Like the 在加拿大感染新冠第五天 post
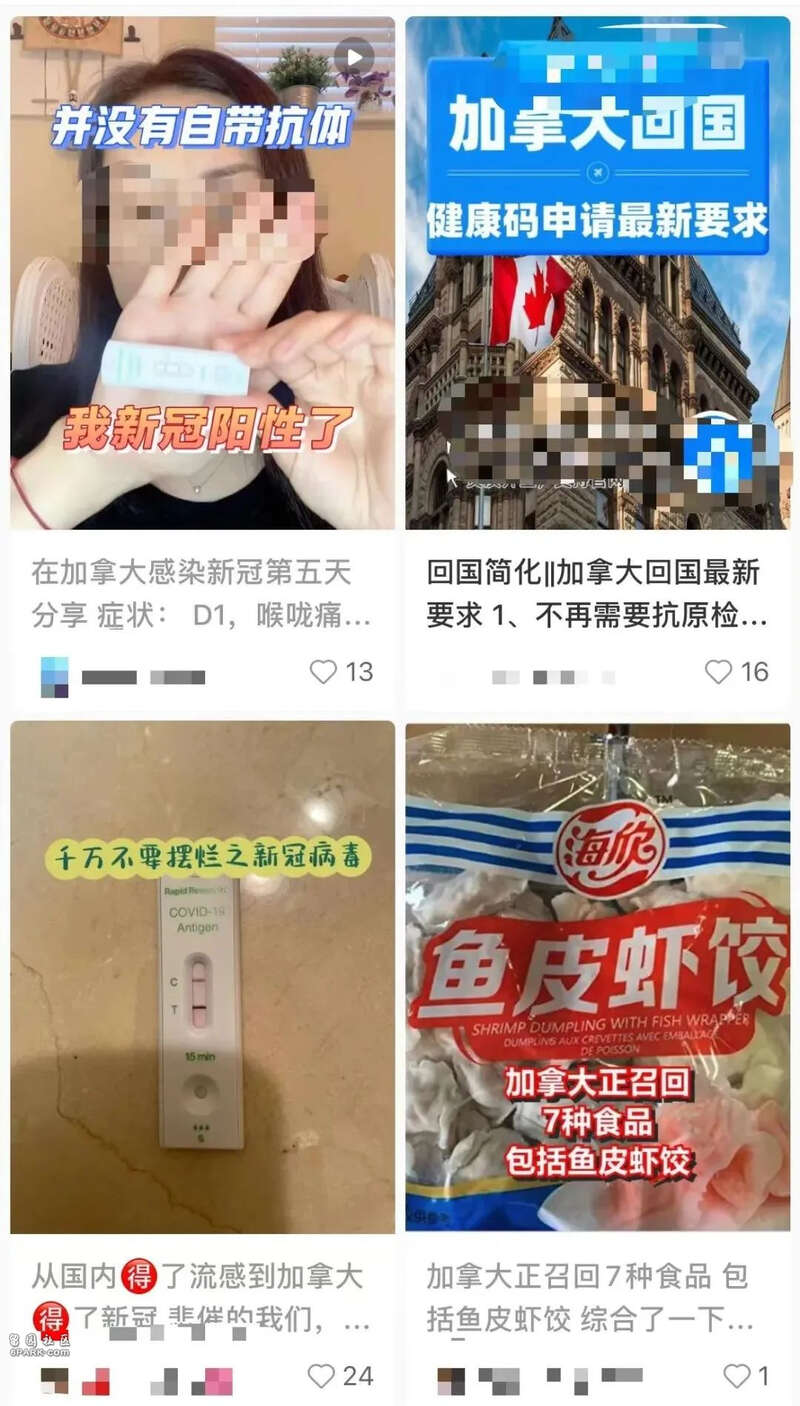The width and height of the screenshot is (800, 1406). [x=323, y=672]
